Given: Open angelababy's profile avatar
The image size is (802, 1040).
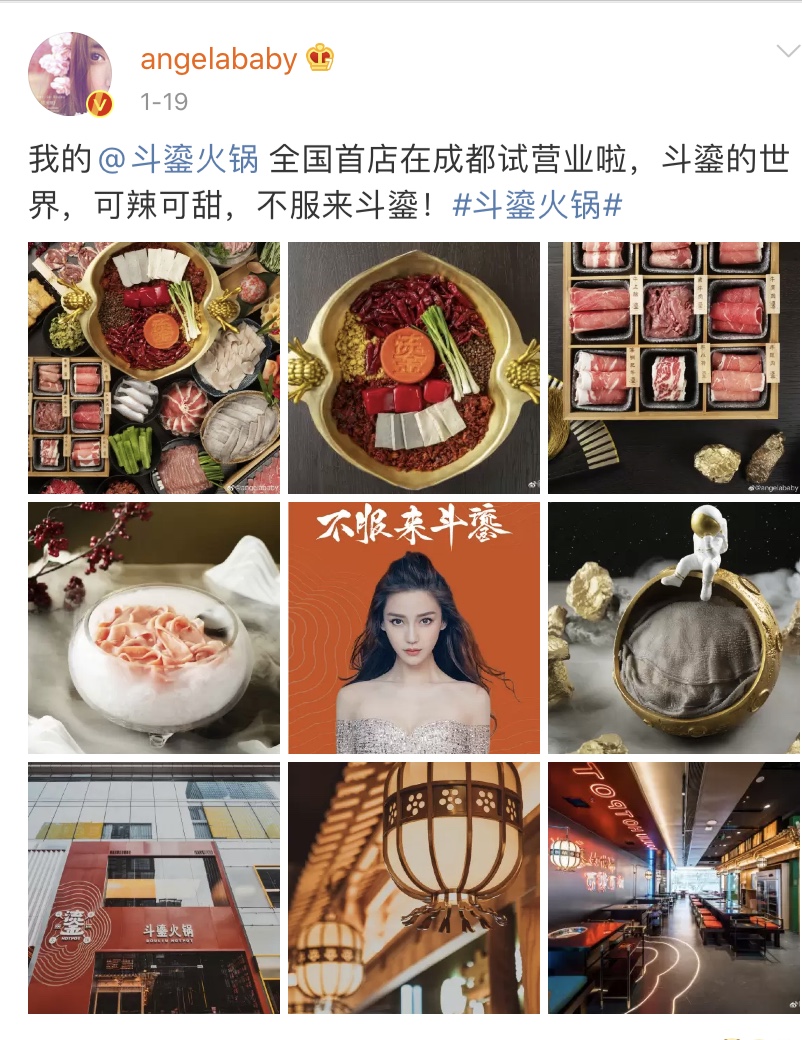Looking at the screenshot, I should click(x=69, y=74).
